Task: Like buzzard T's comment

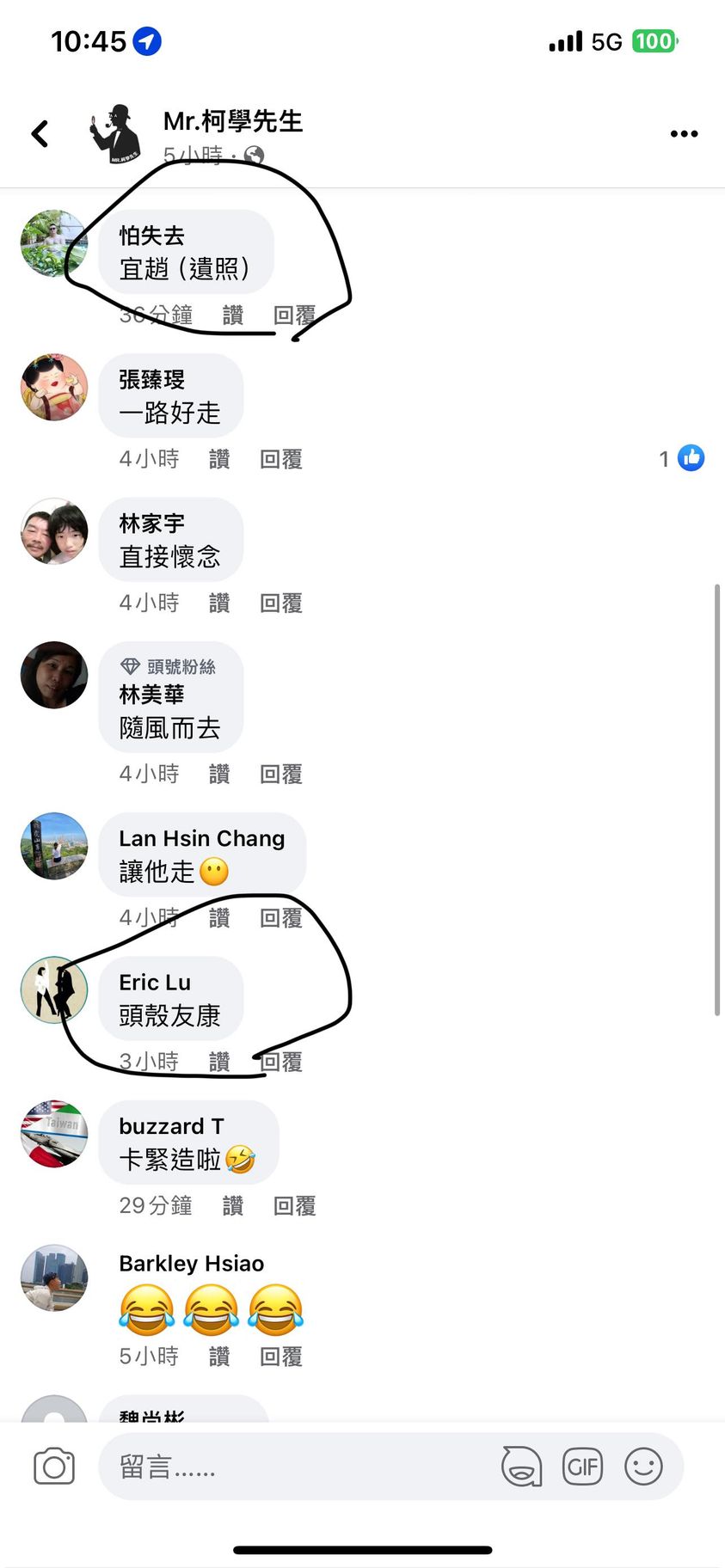Action: (x=232, y=1206)
